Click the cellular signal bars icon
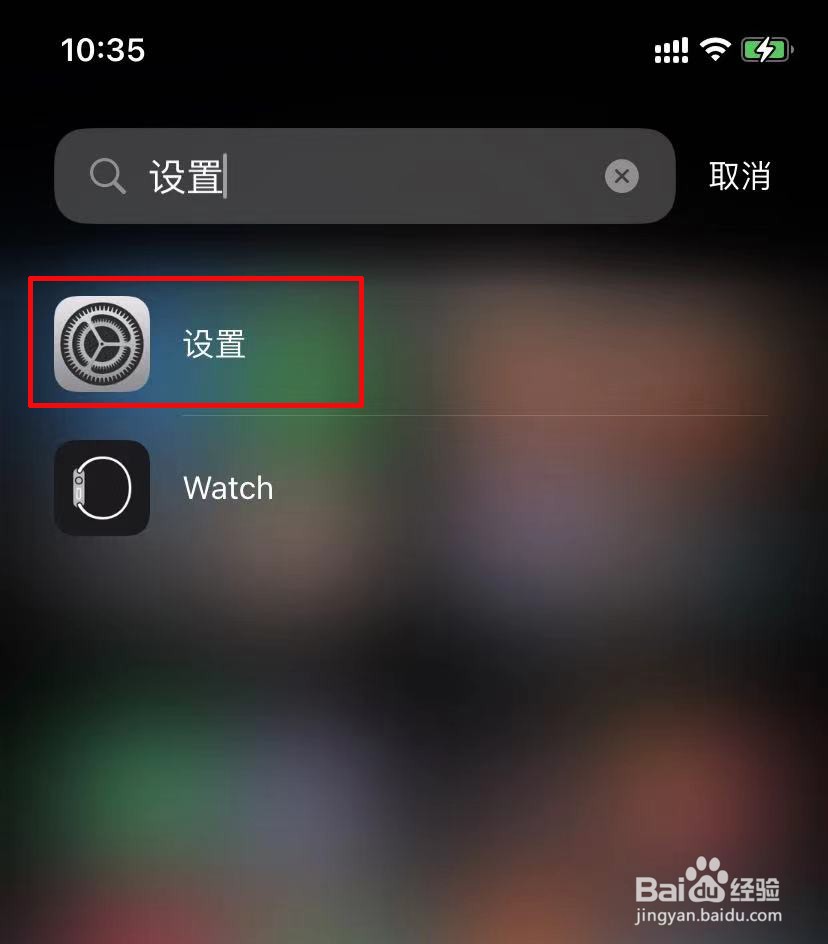Image resolution: width=828 pixels, height=944 pixels. coord(670,50)
